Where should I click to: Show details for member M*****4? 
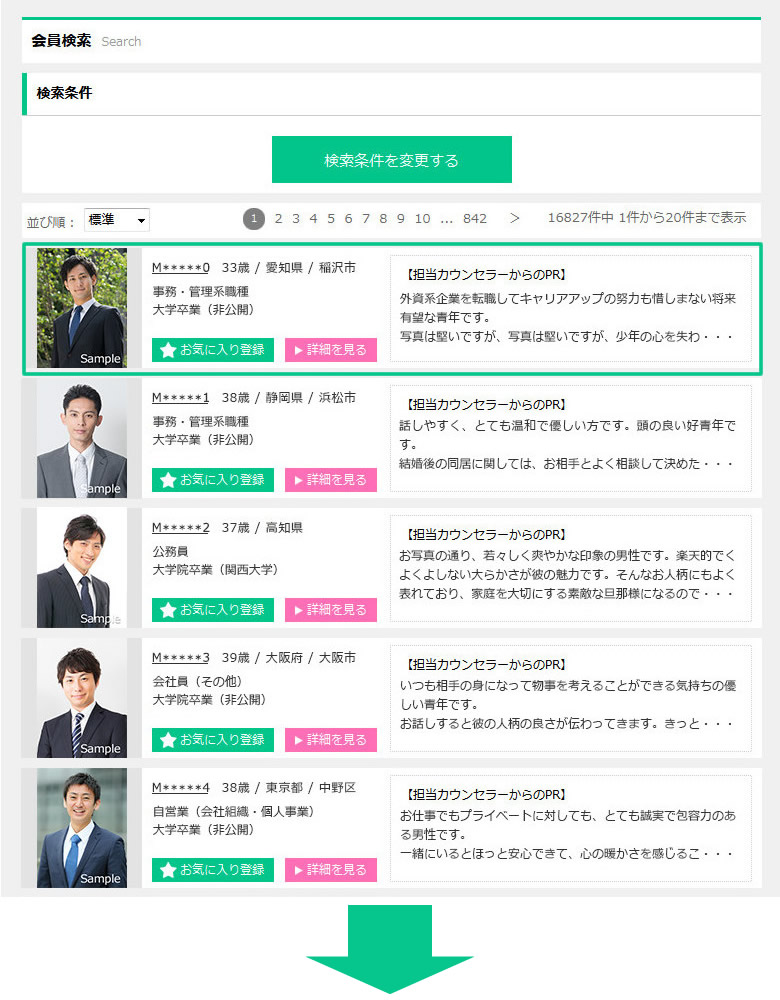331,870
